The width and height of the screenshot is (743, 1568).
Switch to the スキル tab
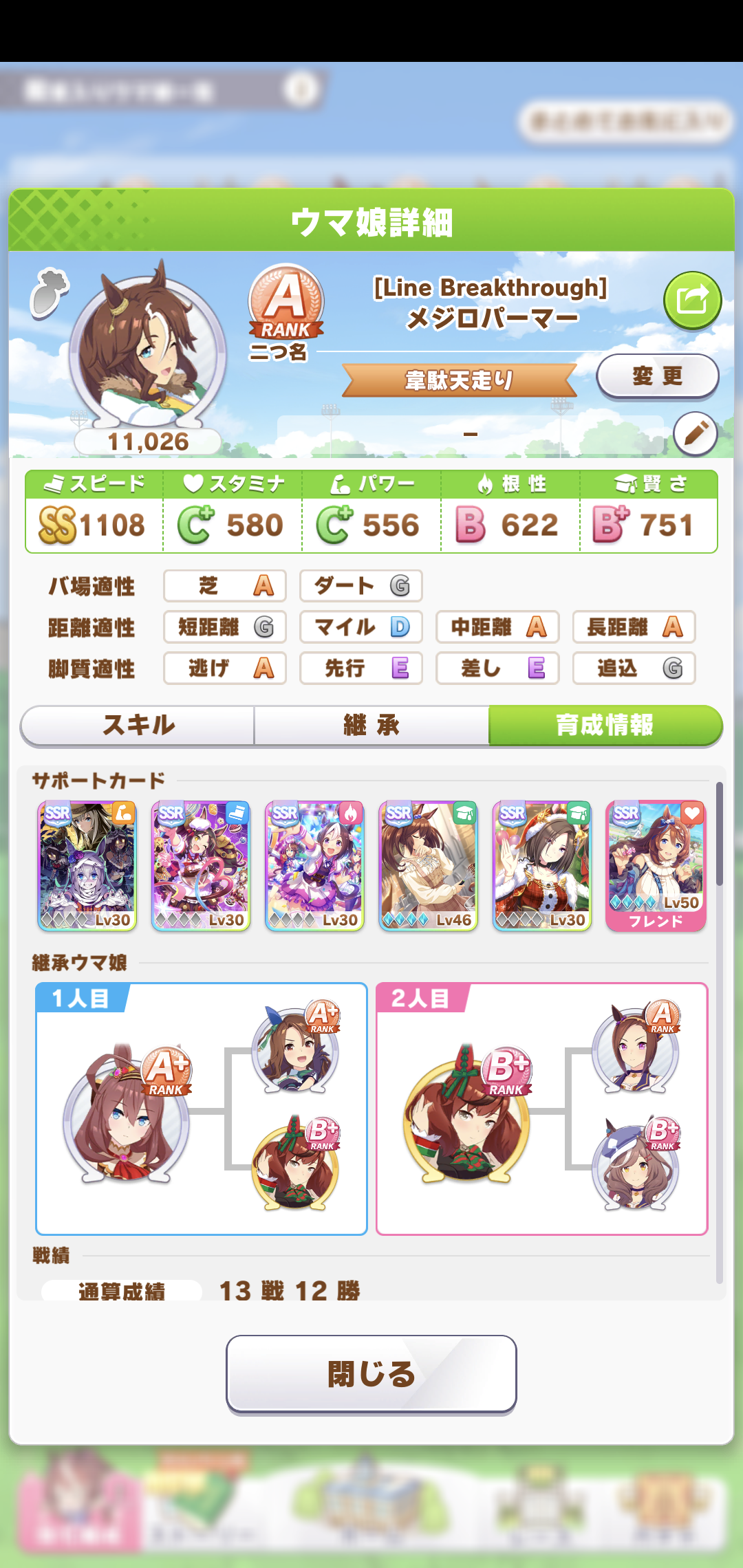138,725
